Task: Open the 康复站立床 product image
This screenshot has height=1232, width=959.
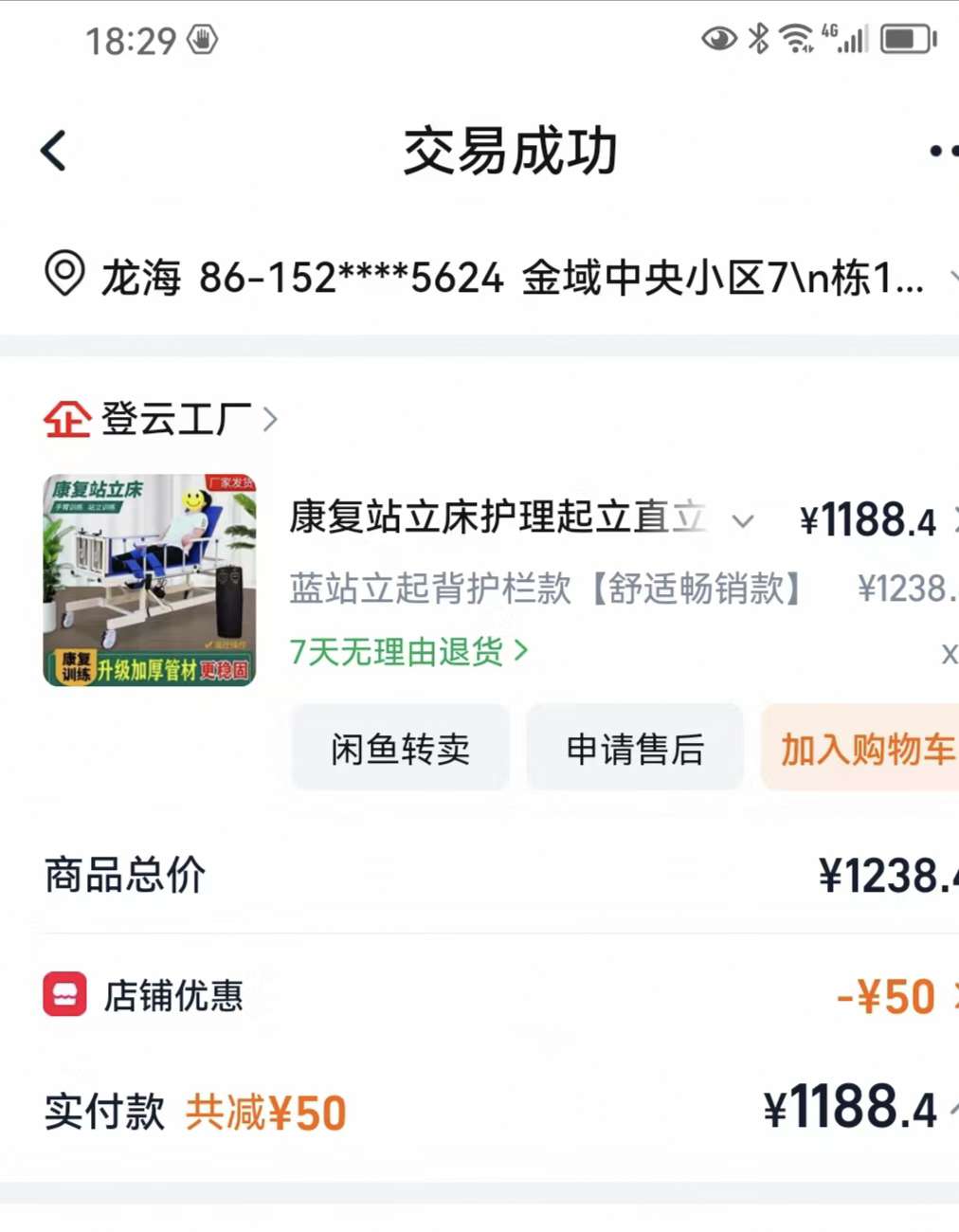Action: pos(150,580)
